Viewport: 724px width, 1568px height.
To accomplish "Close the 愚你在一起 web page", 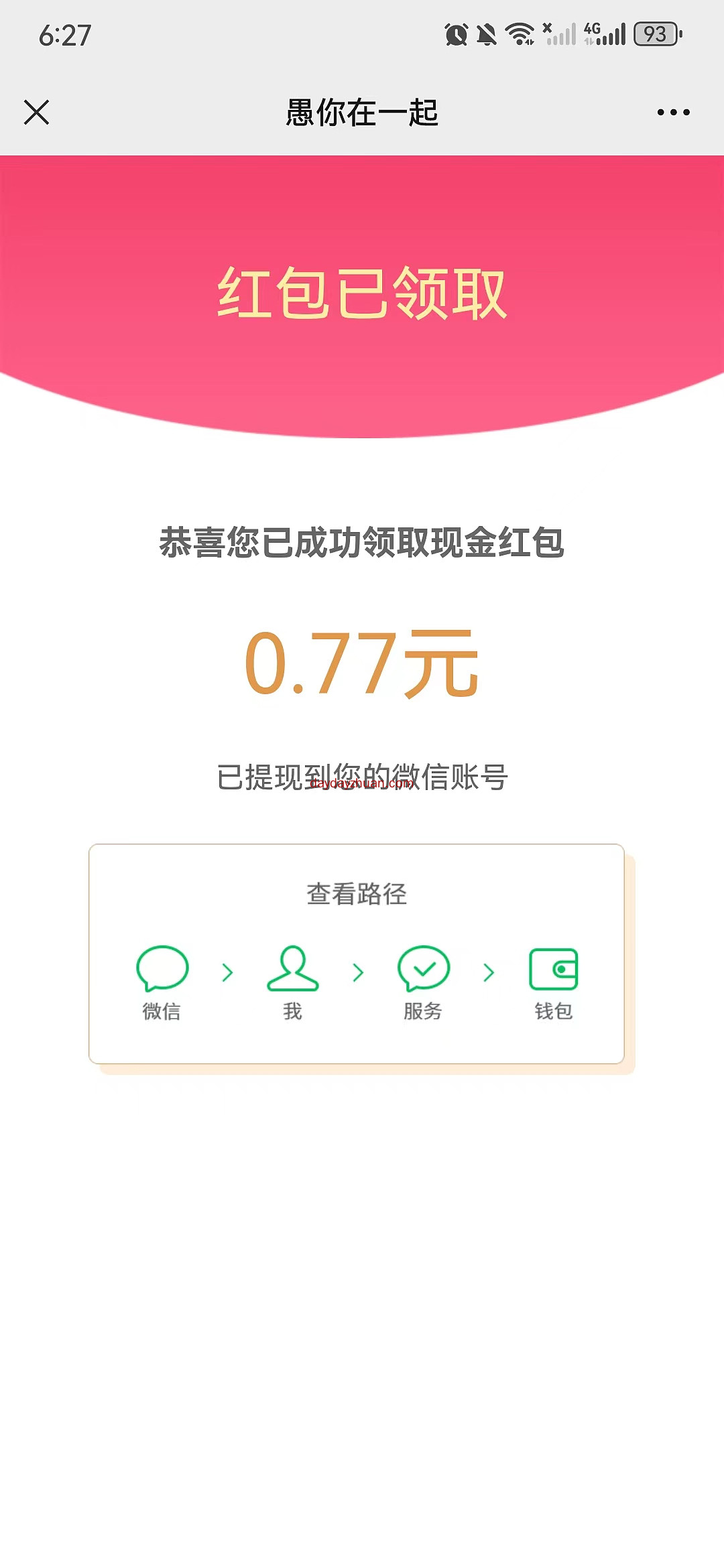I will tap(36, 112).
